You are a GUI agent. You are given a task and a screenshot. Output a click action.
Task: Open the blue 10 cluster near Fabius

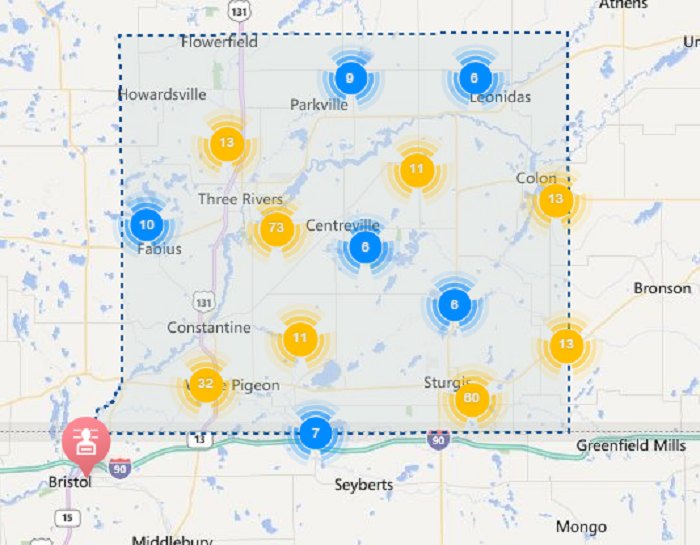[x=147, y=224]
